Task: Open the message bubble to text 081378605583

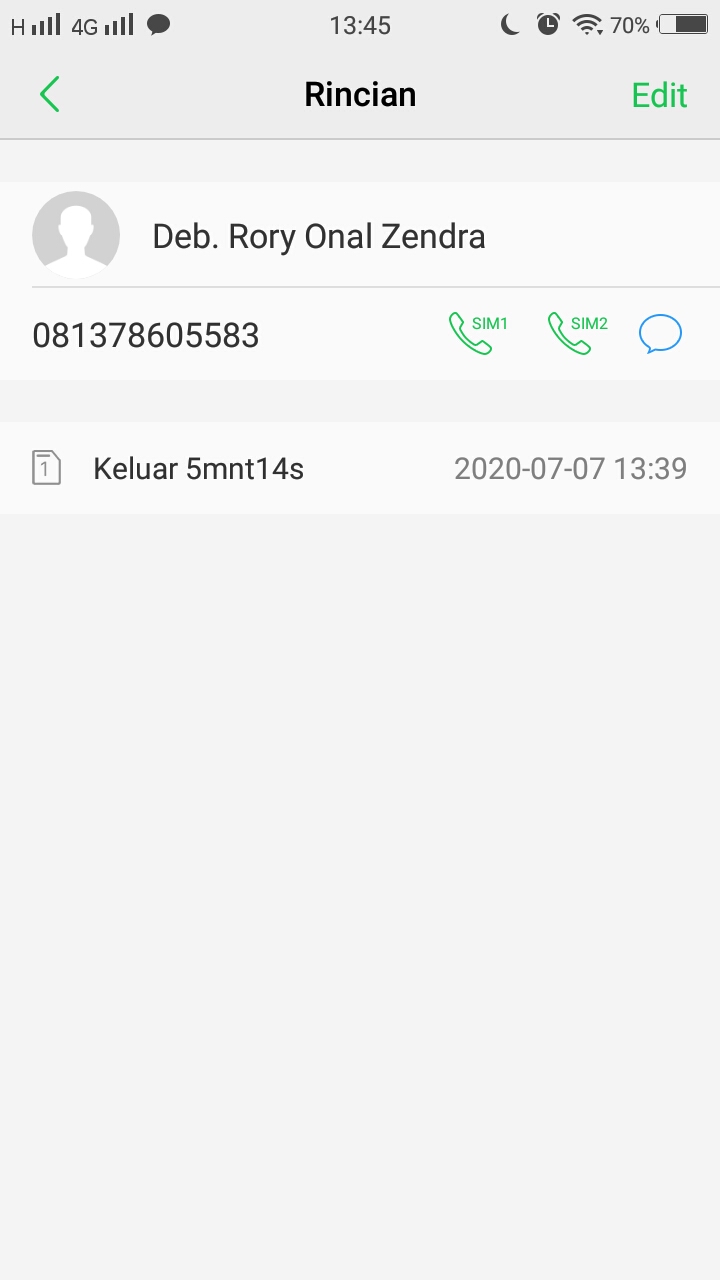Action: point(660,333)
